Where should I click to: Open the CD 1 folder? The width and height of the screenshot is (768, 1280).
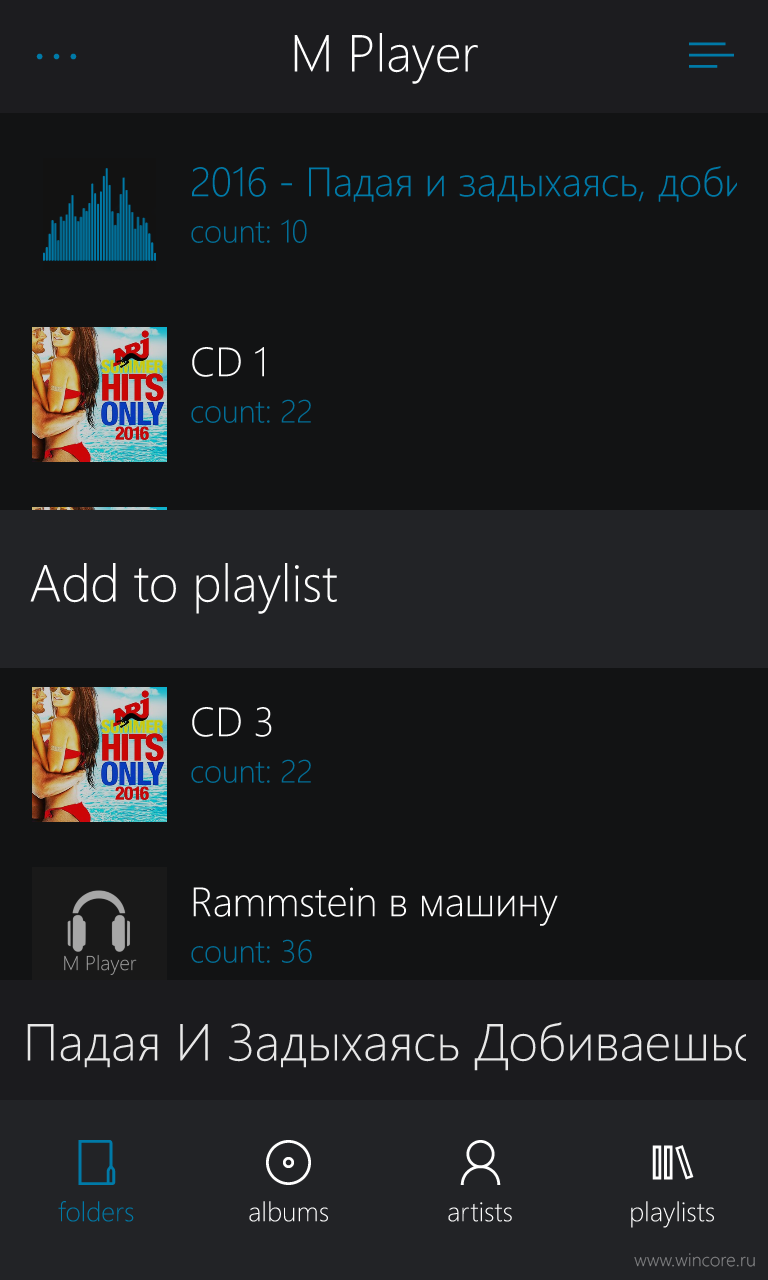(384, 394)
